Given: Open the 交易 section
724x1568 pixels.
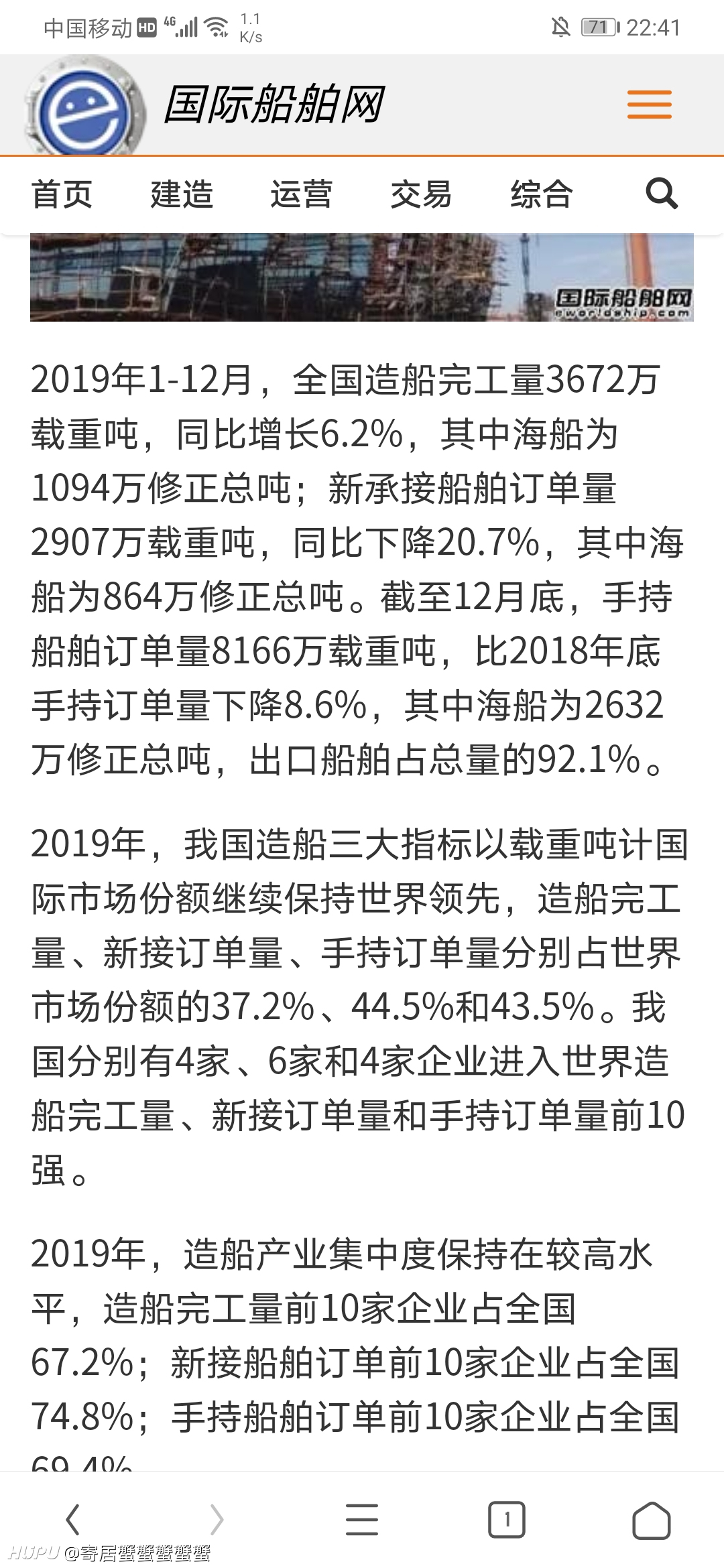Looking at the screenshot, I should point(421,194).
